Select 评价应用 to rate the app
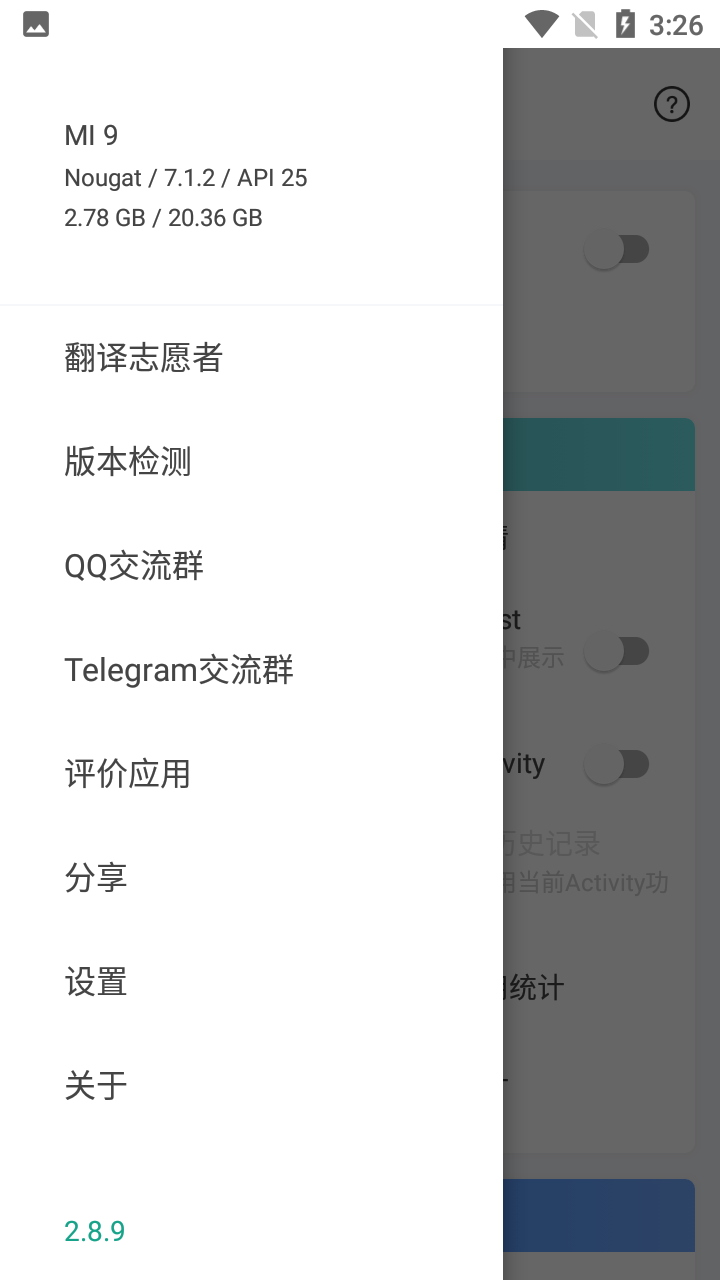720x1280 pixels. [x=128, y=773]
